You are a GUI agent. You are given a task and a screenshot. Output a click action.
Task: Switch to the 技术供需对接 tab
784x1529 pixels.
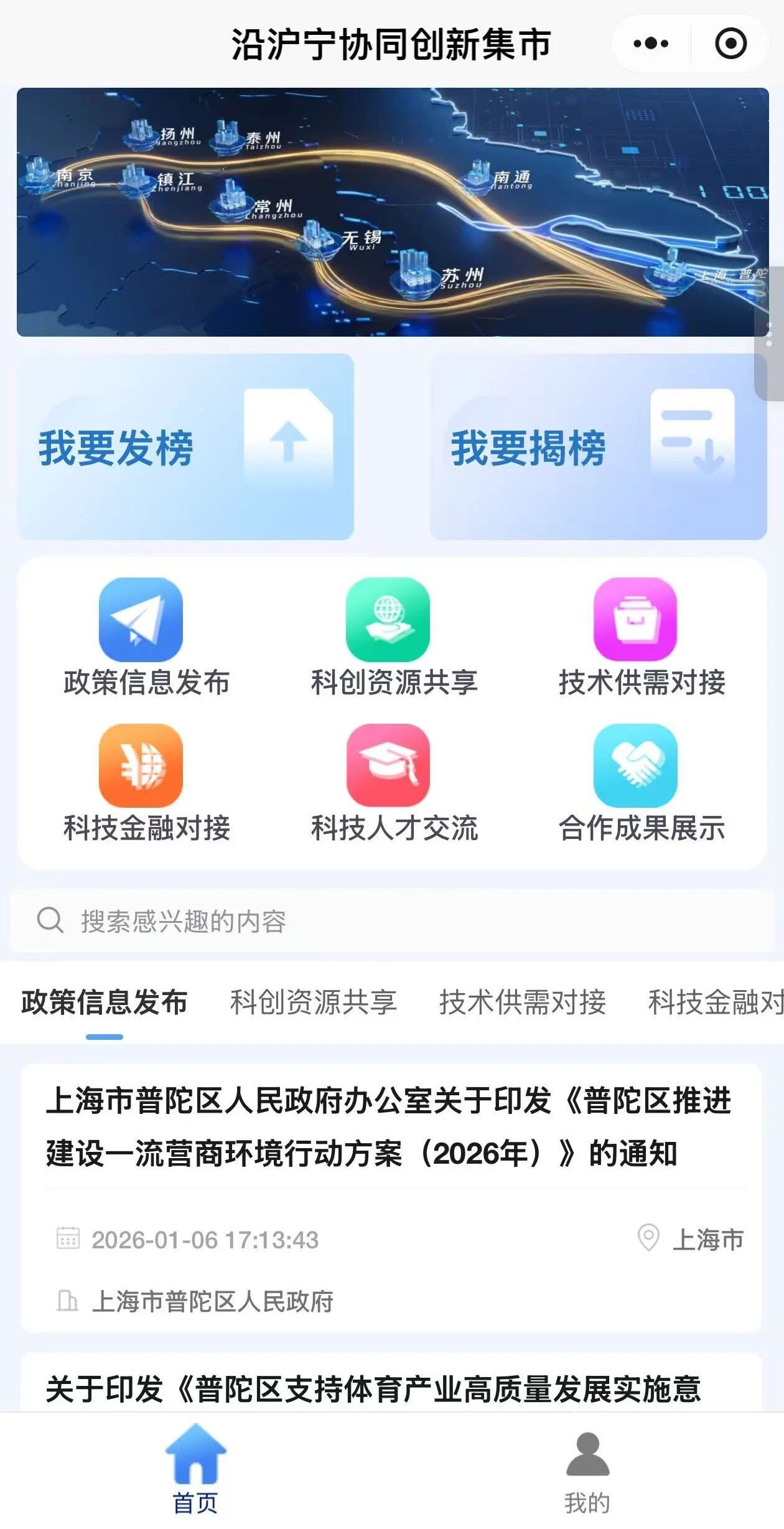click(523, 1002)
